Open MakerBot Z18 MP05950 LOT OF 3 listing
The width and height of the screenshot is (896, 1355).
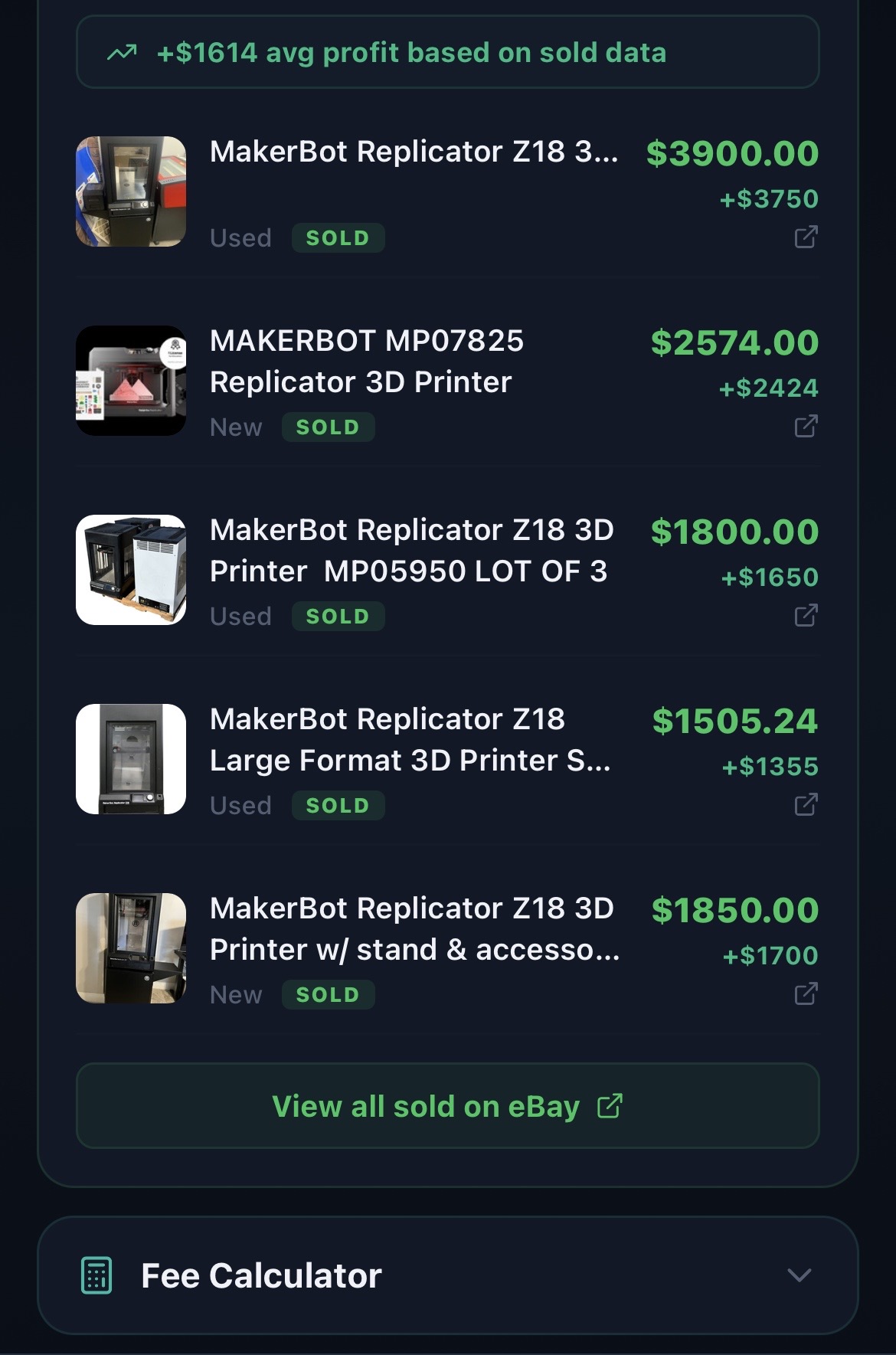[x=410, y=550]
